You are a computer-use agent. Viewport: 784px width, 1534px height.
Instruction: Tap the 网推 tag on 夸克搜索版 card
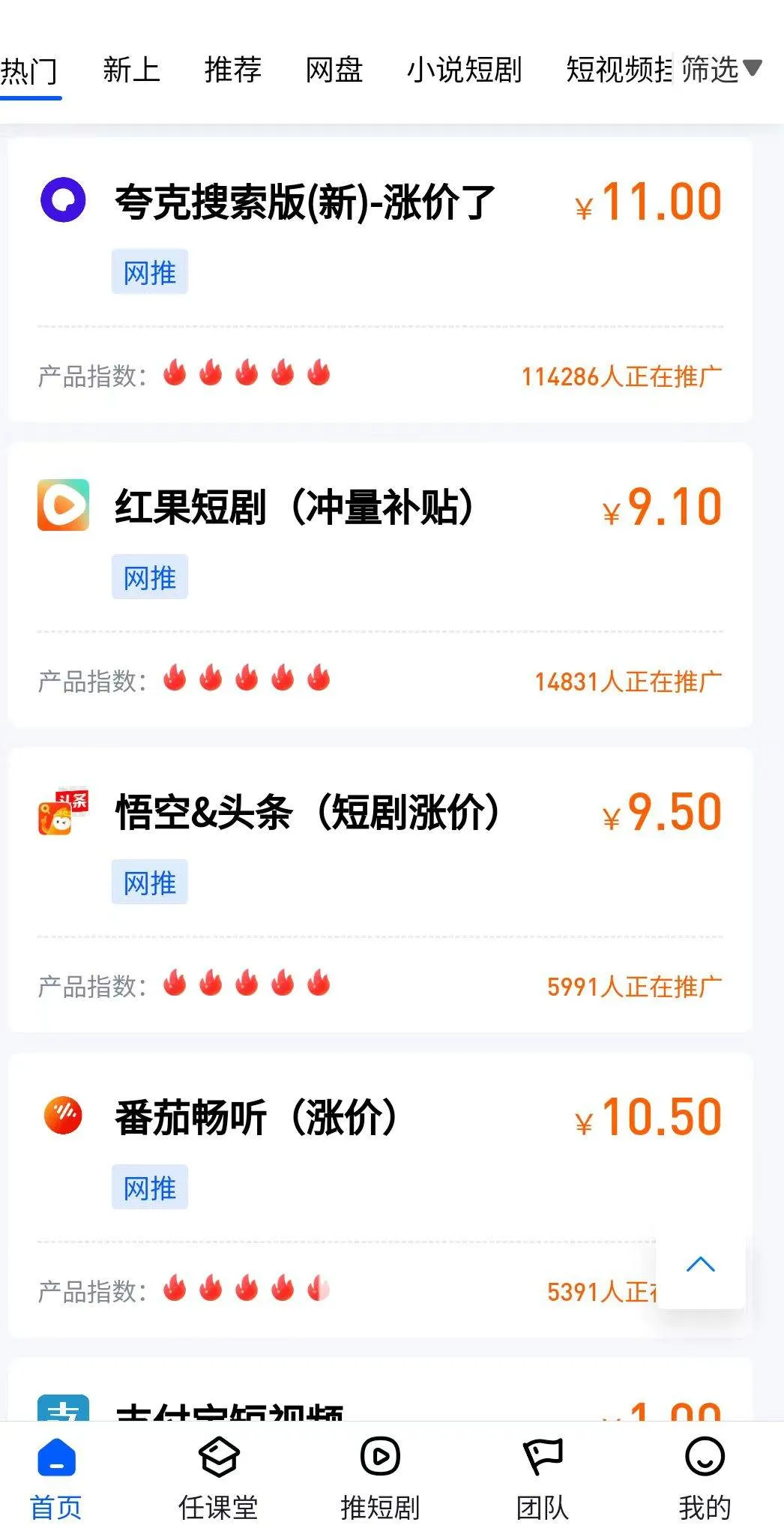tap(149, 272)
